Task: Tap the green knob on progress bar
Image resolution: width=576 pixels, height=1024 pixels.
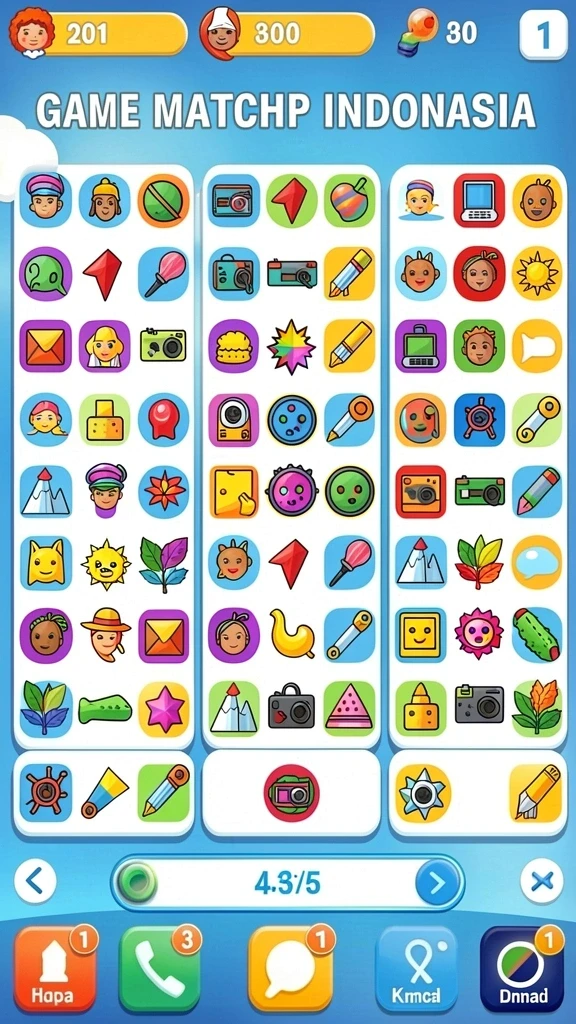Action: click(x=136, y=883)
